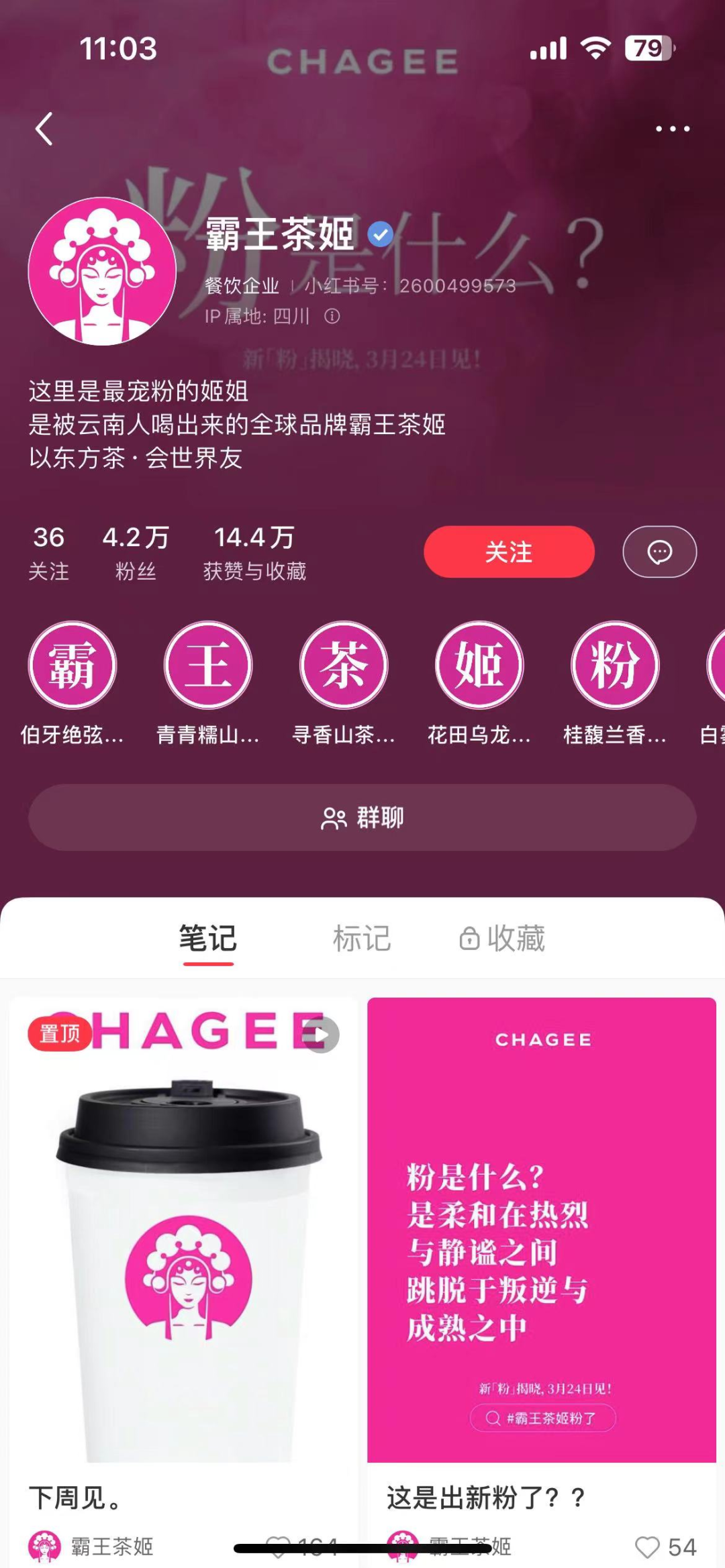Tap the IP属地 info icon
725x1568 pixels.
[x=332, y=316]
